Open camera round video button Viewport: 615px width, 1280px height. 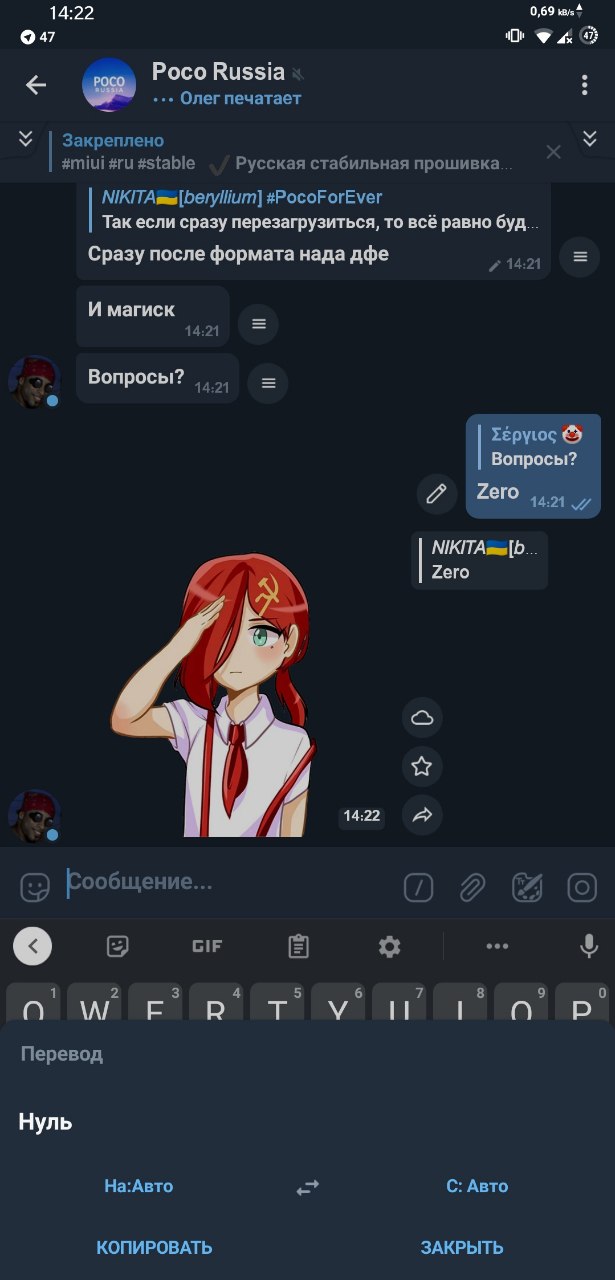pos(581,887)
